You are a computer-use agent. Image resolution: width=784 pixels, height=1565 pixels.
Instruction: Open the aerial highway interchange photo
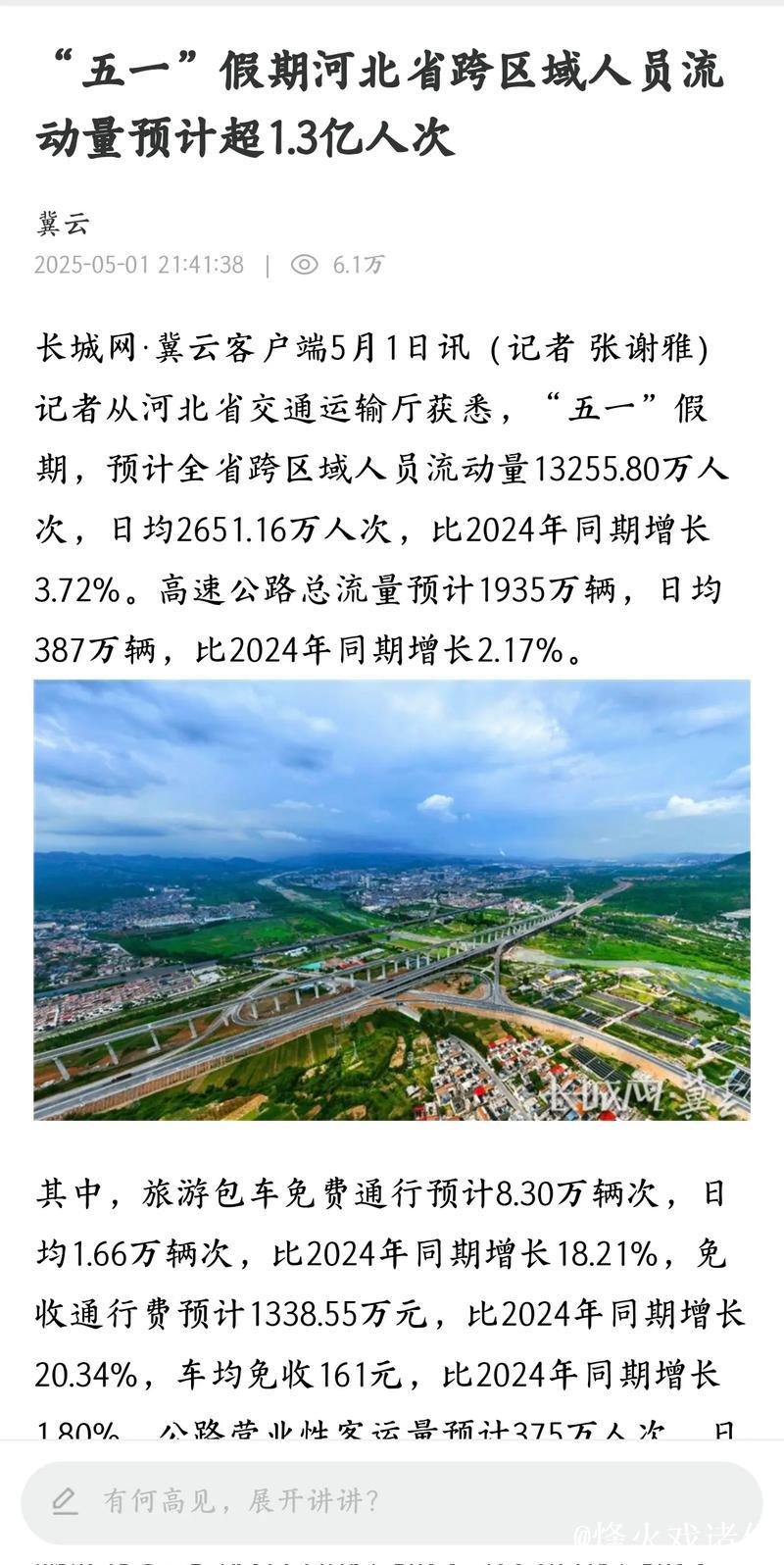point(392,902)
